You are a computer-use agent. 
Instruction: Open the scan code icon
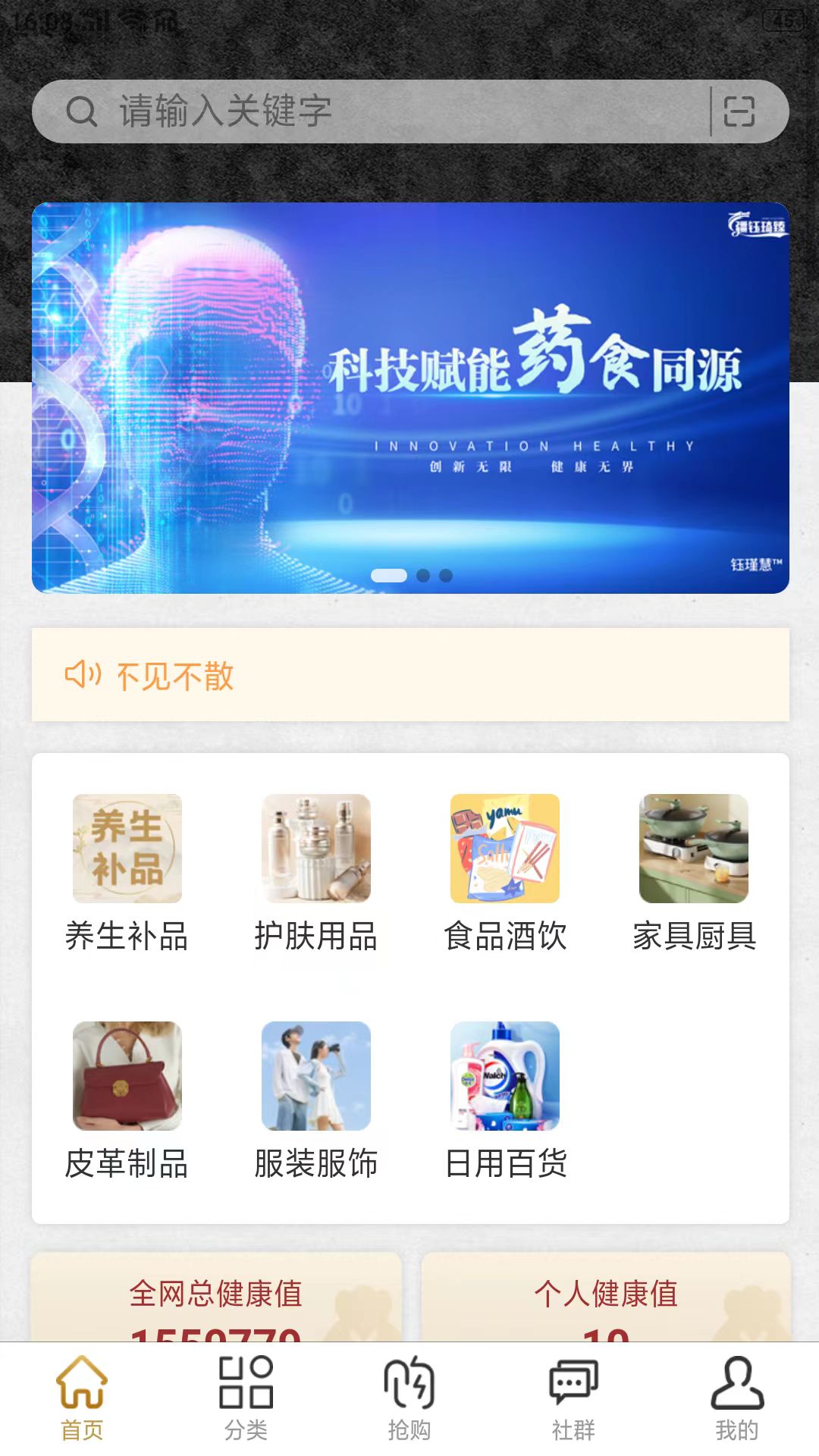[x=739, y=111]
